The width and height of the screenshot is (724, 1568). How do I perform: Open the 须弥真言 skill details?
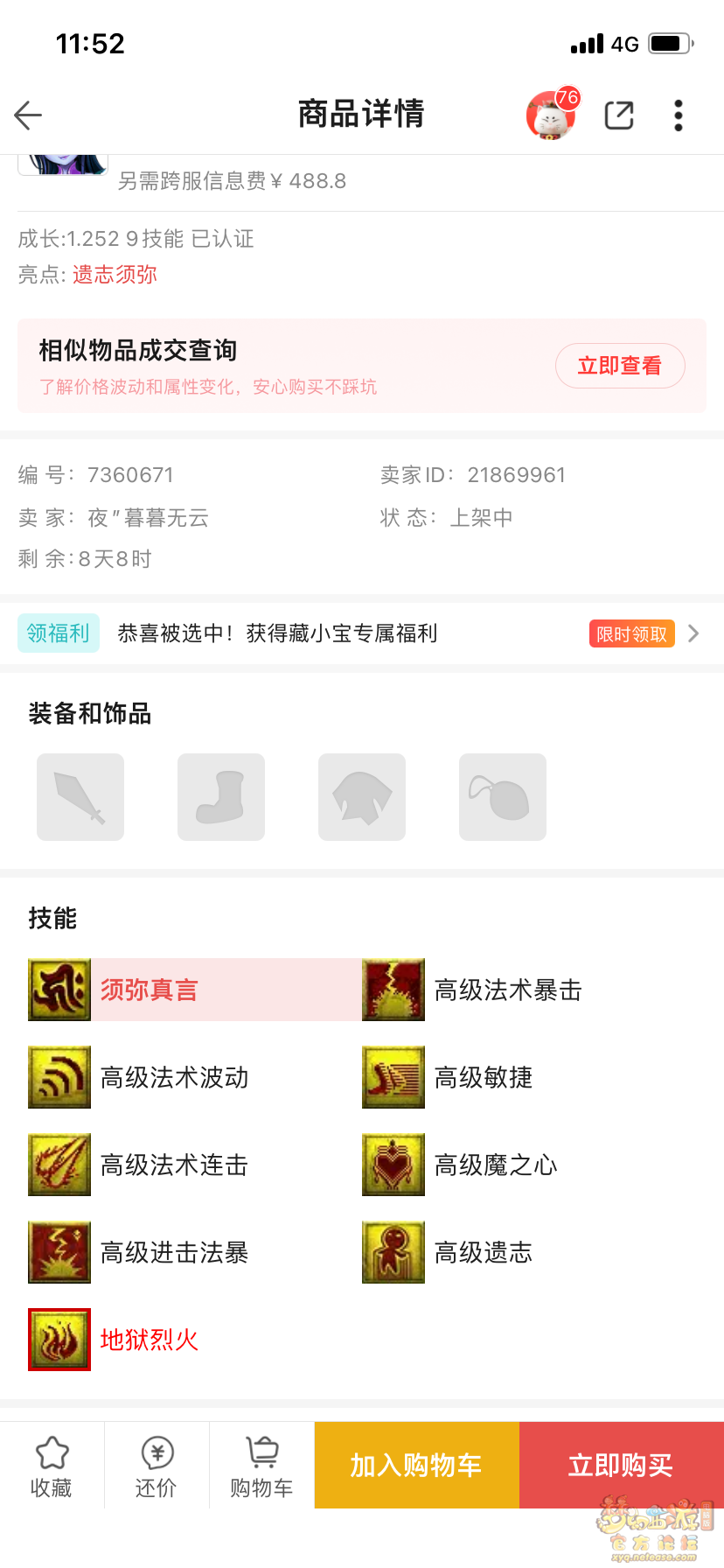point(149,990)
